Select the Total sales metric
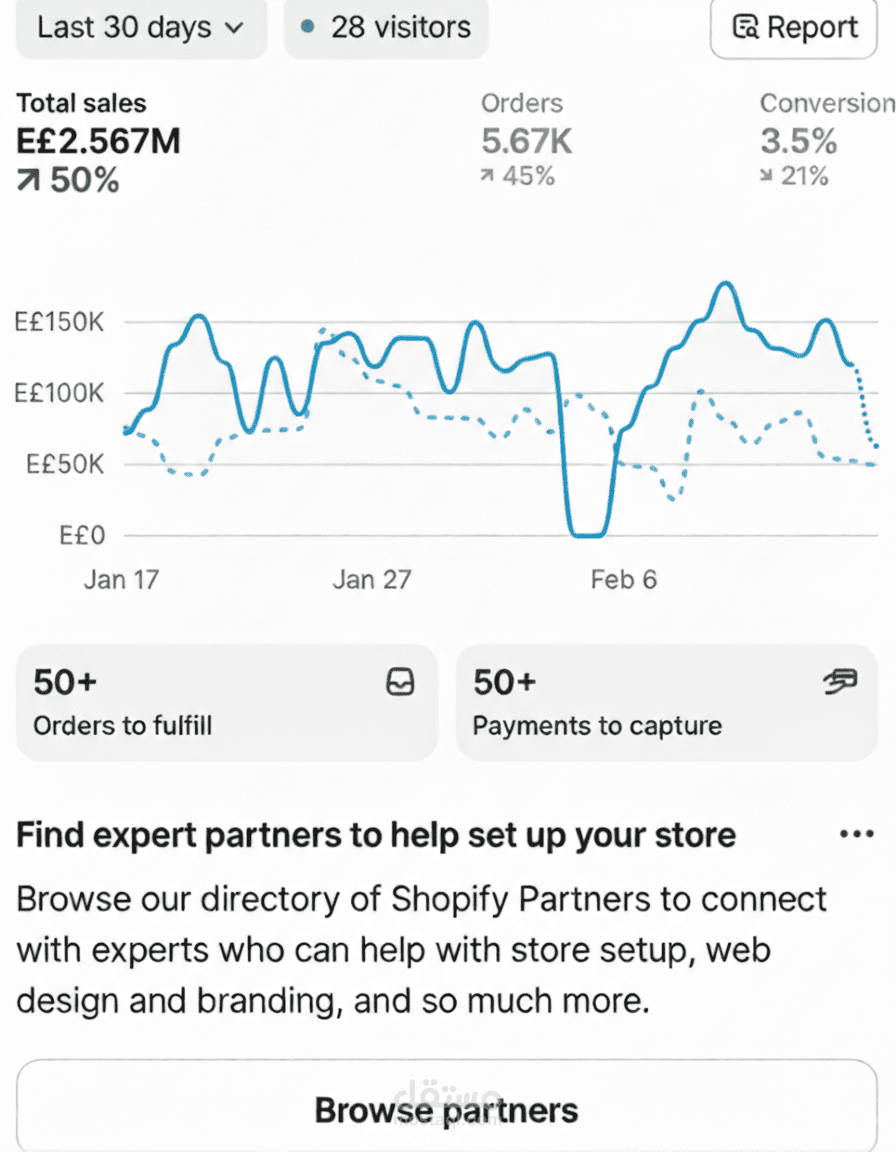The image size is (896, 1152). pos(98,142)
